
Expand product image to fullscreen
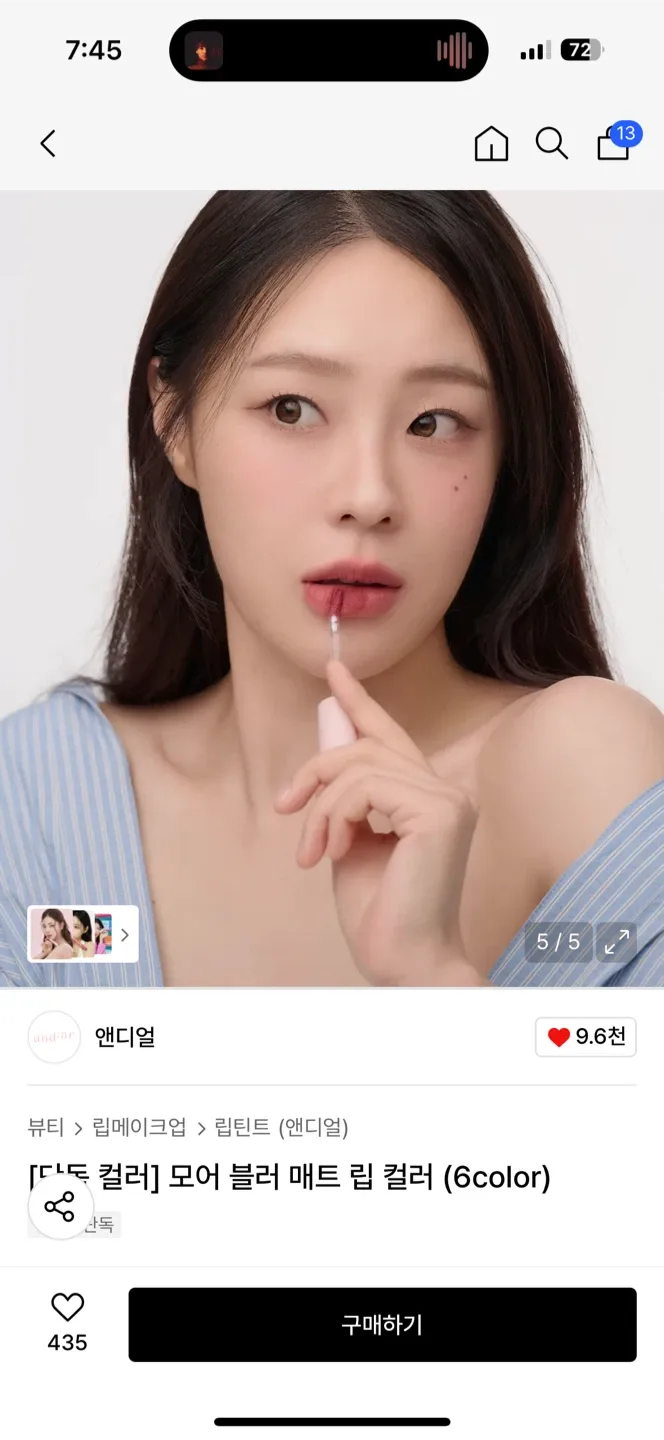coord(617,941)
